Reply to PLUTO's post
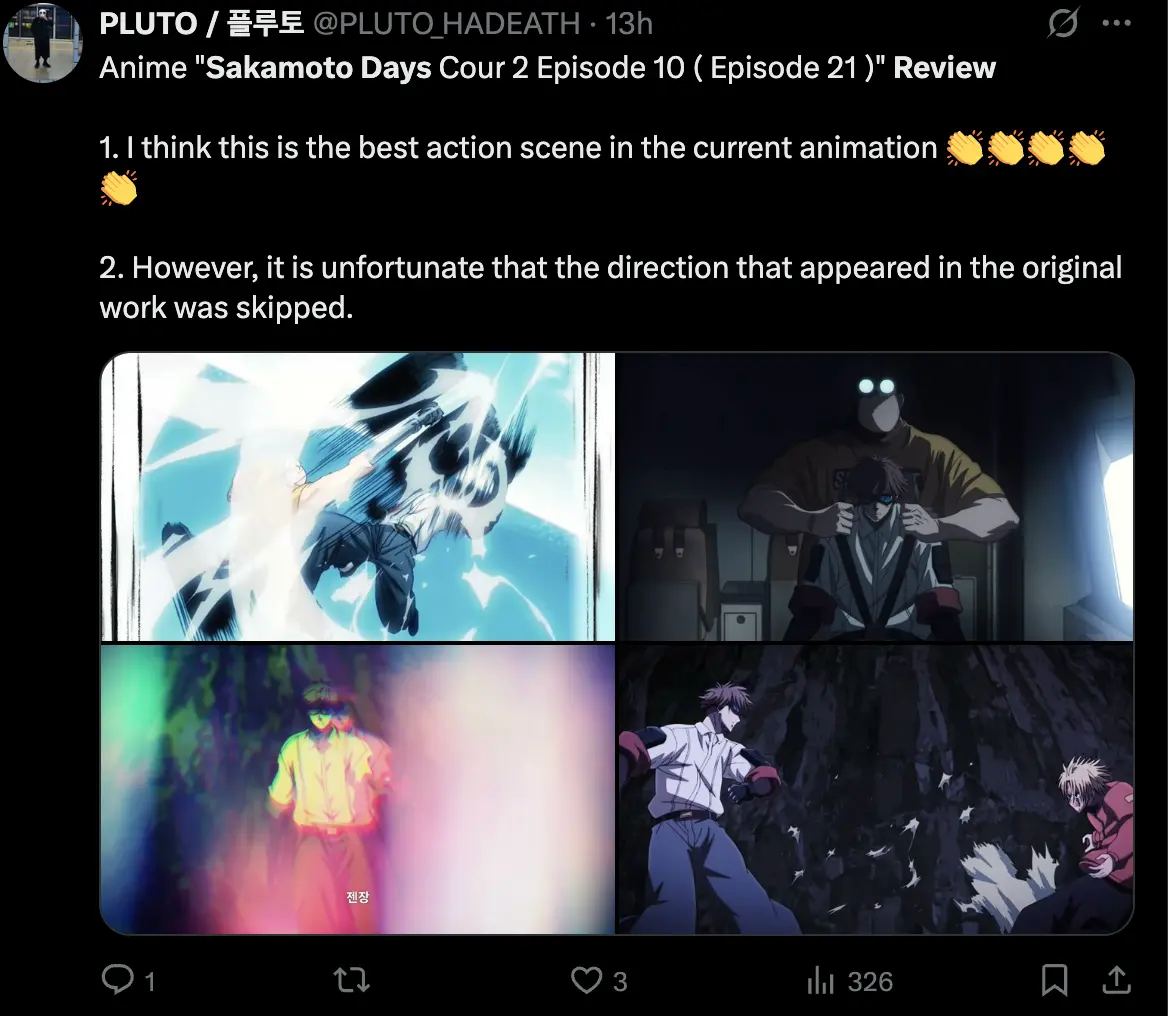 coord(119,980)
